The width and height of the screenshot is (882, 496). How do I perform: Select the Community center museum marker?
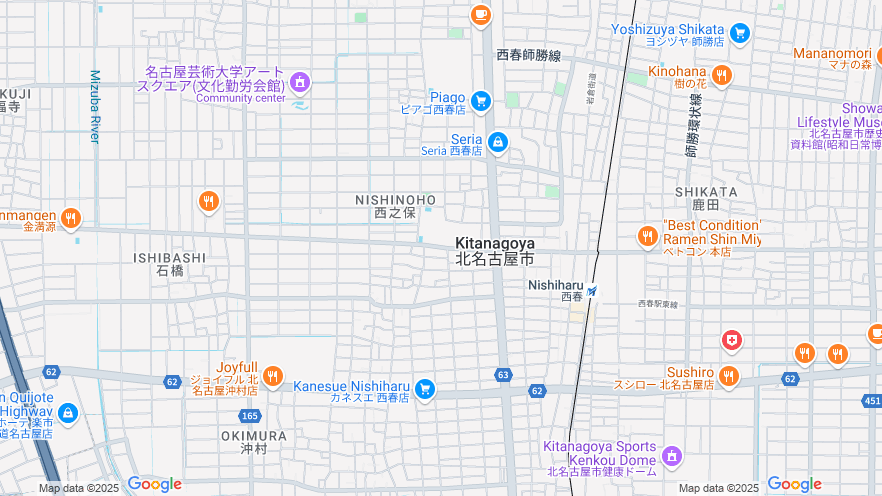(x=299, y=82)
